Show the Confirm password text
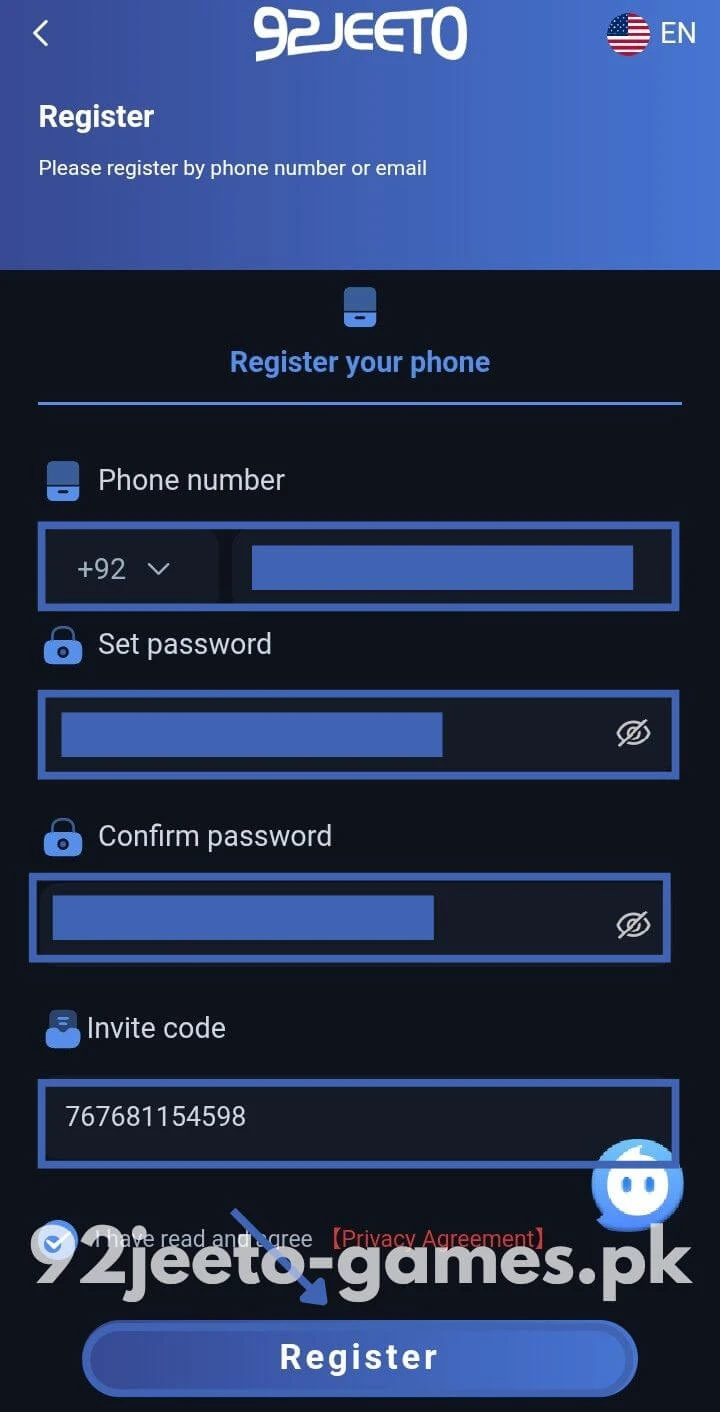Viewport: 720px width, 1412px height. coord(633,925)
